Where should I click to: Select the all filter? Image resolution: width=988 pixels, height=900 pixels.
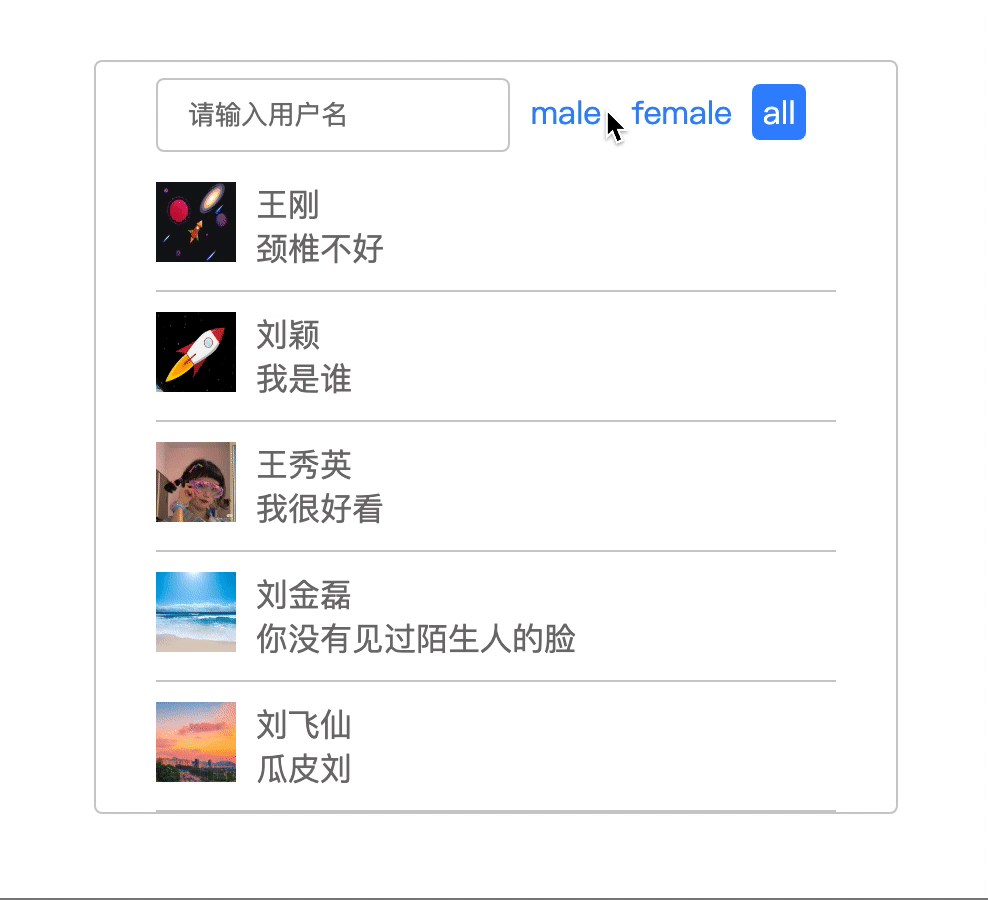click(x=778, y=113)
